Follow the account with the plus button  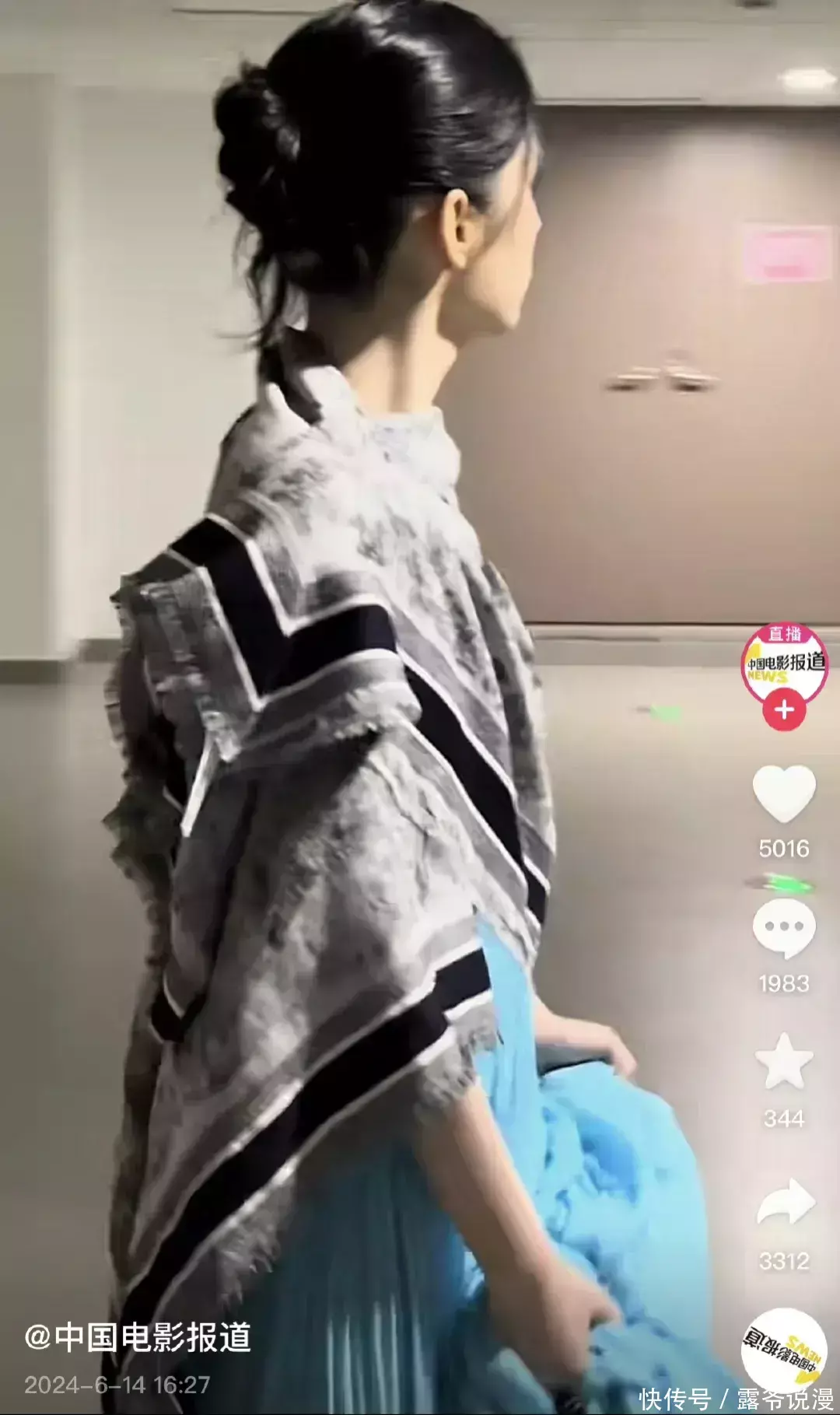[x=784, y=710]
